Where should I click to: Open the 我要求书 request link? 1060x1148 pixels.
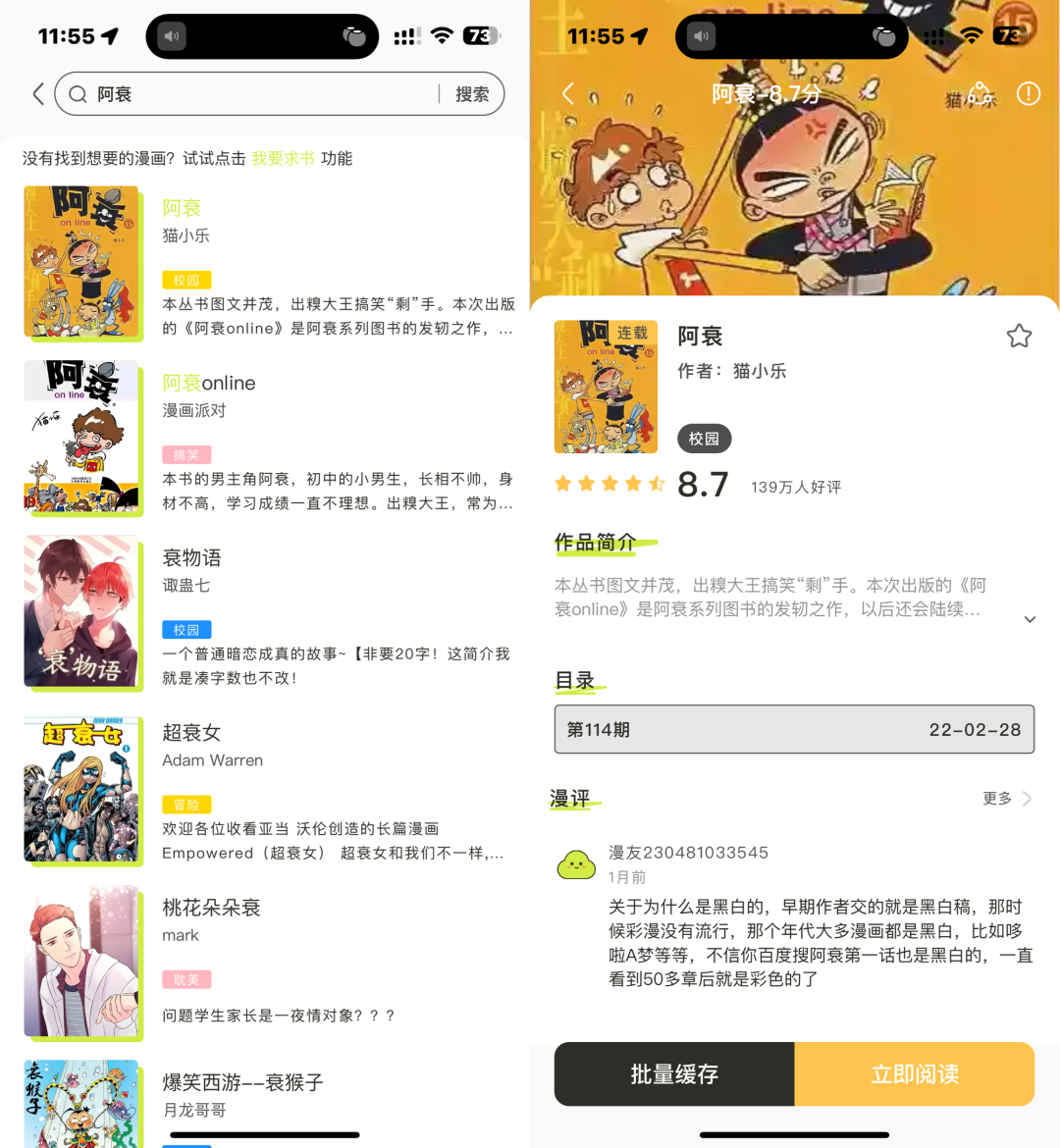pyautogui.click(x=283, y=159)
